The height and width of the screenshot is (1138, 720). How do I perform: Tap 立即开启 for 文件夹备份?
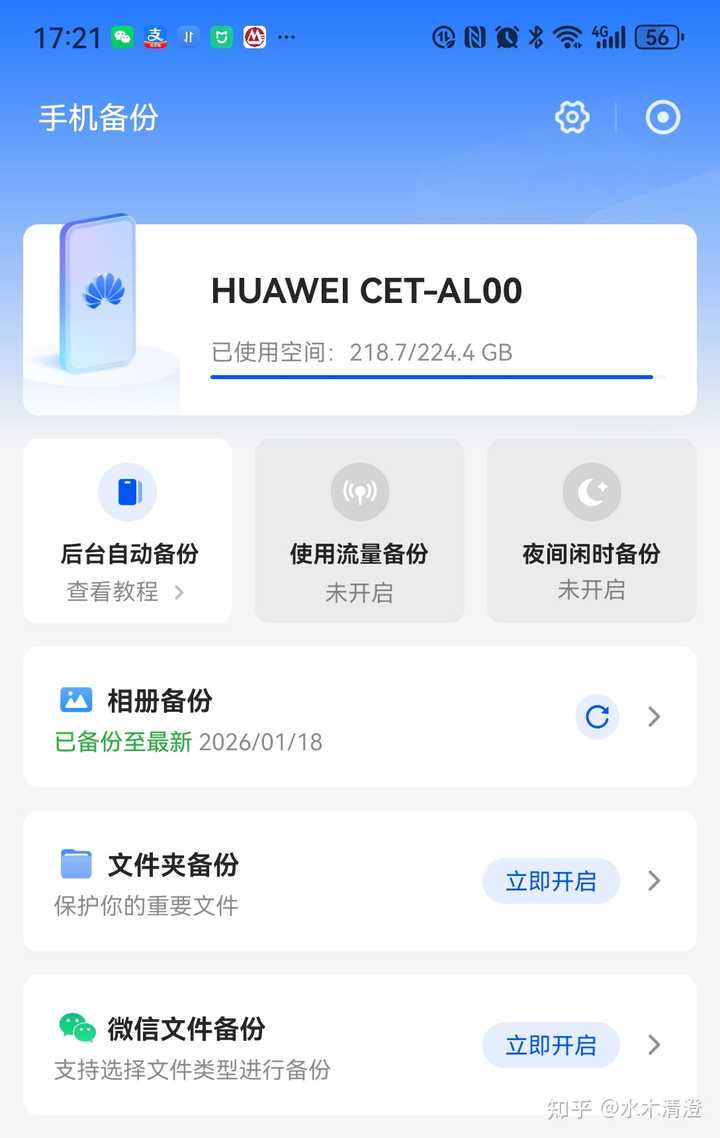(x=551, y=881)
